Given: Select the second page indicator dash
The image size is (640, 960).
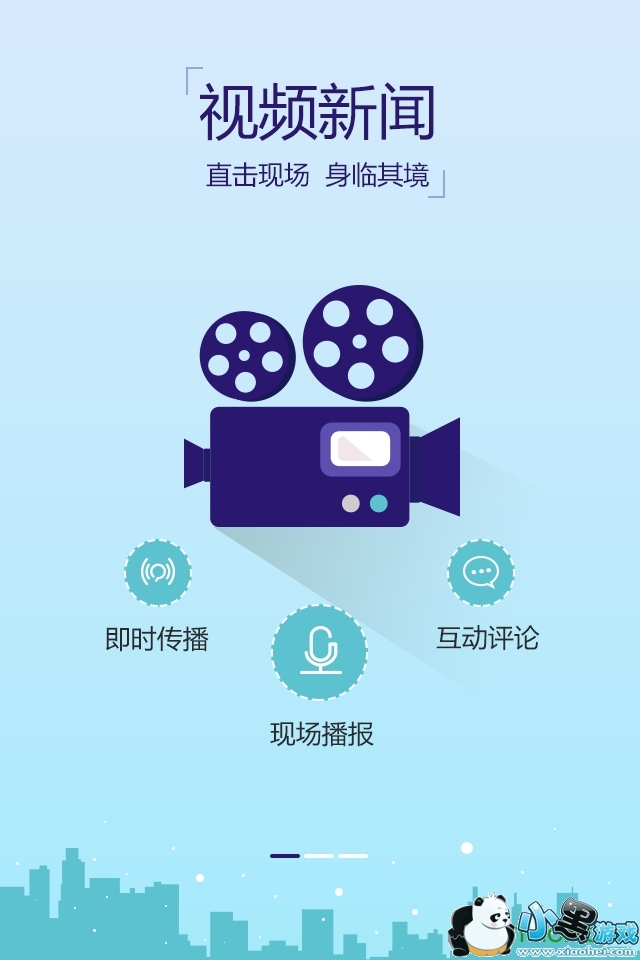Looking at the screenshot, I should click(x=319, y=856).
